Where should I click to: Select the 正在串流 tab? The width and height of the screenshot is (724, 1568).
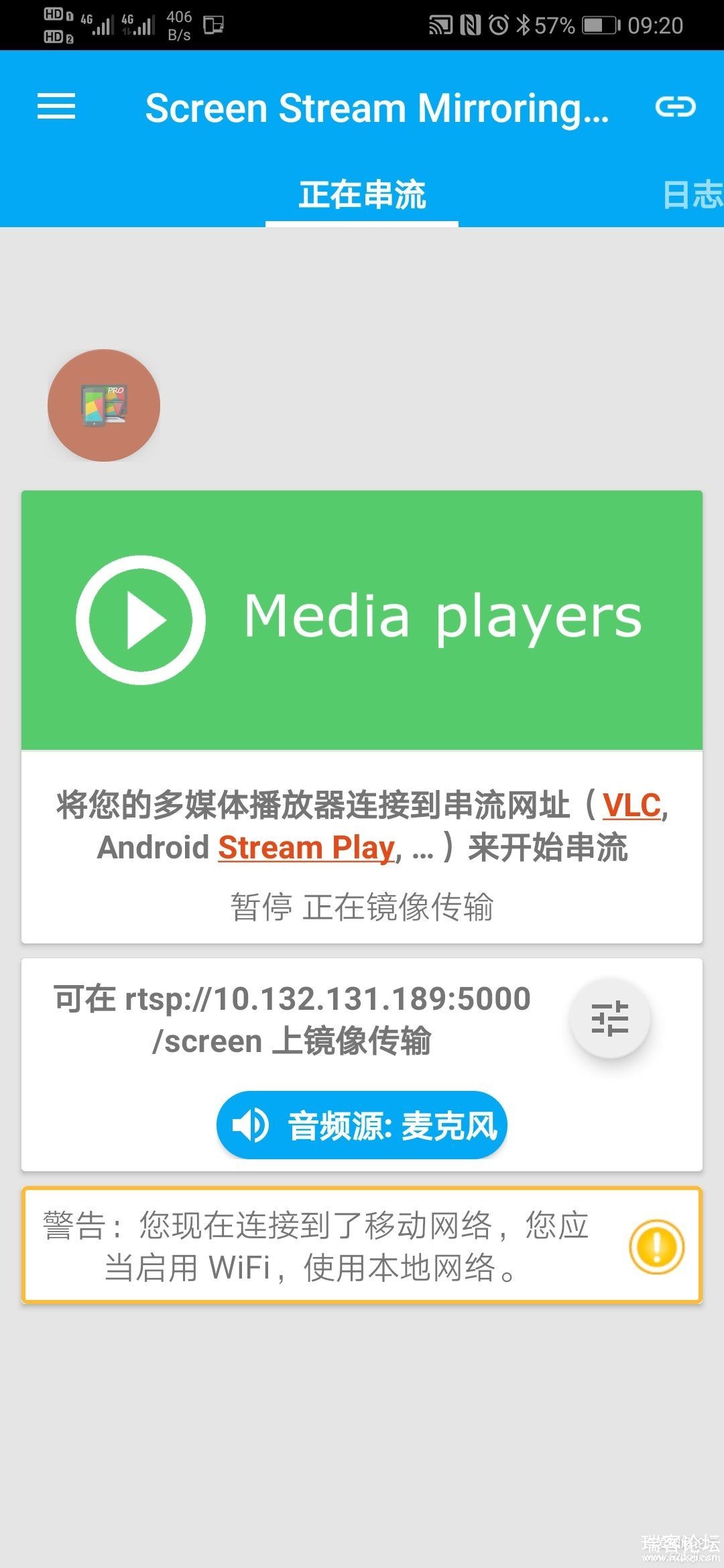[x=362, y=195]
